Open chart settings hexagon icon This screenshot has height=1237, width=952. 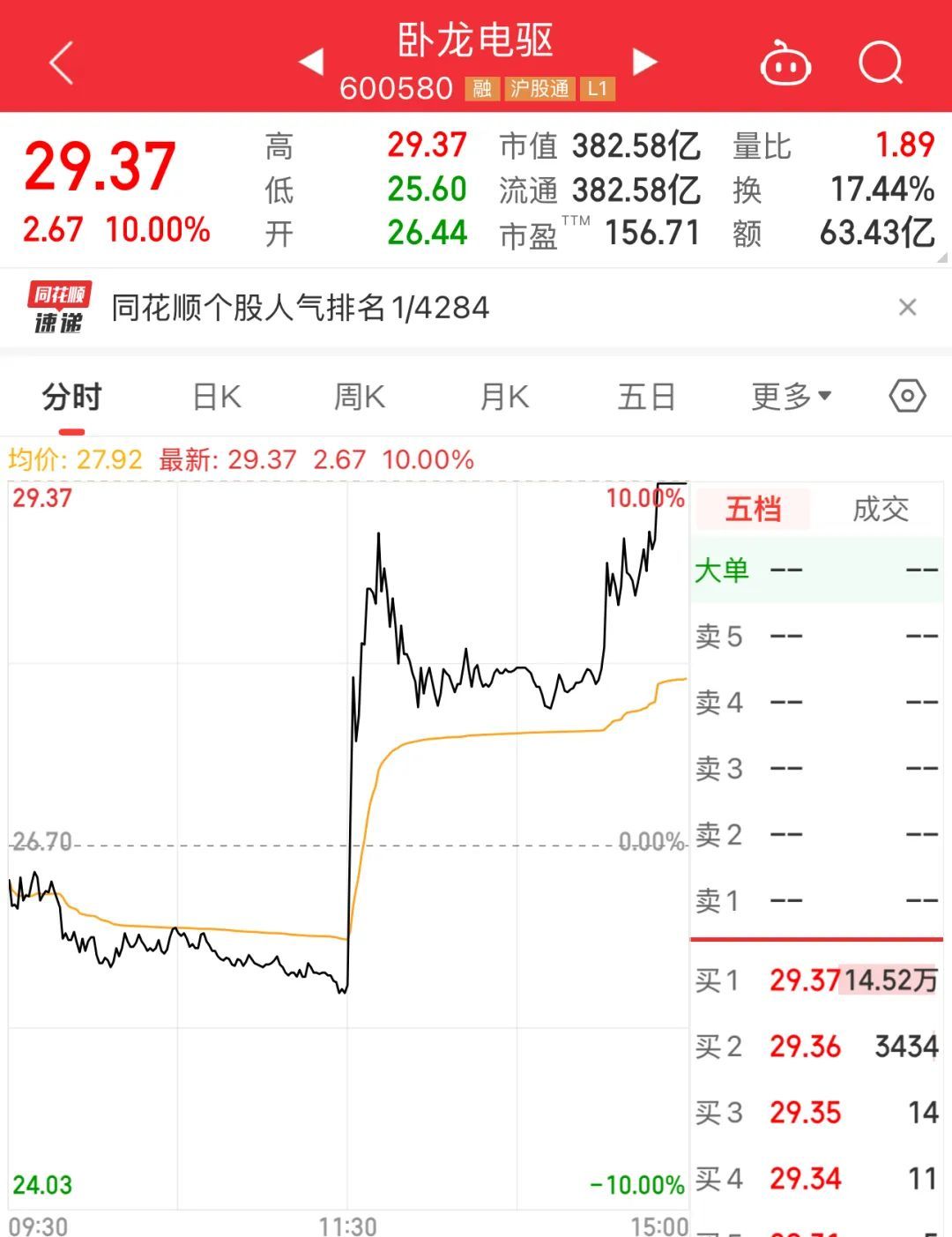907,396
